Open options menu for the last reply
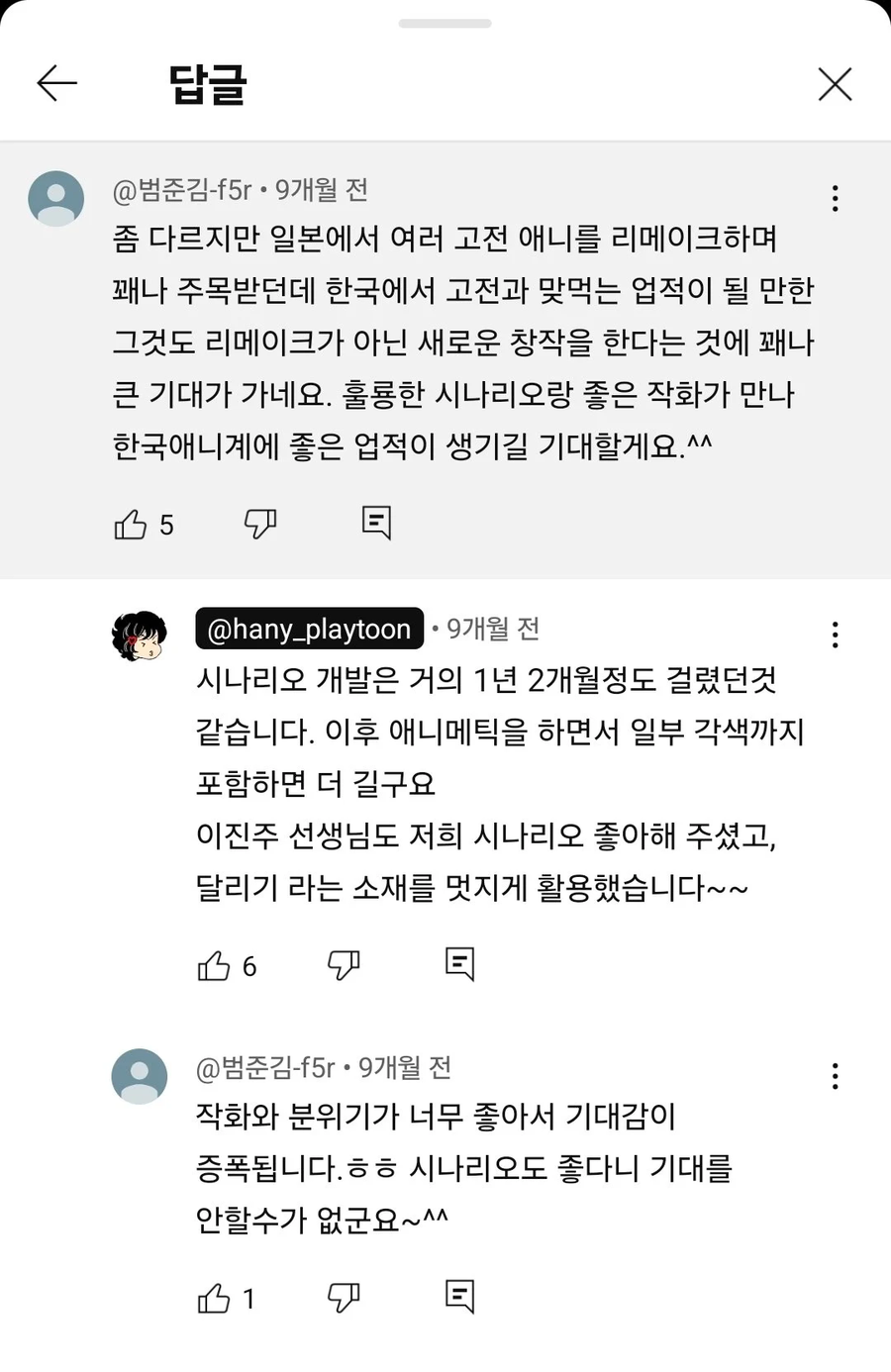This screenshot has height=1372, width=891. [835, 1076]
